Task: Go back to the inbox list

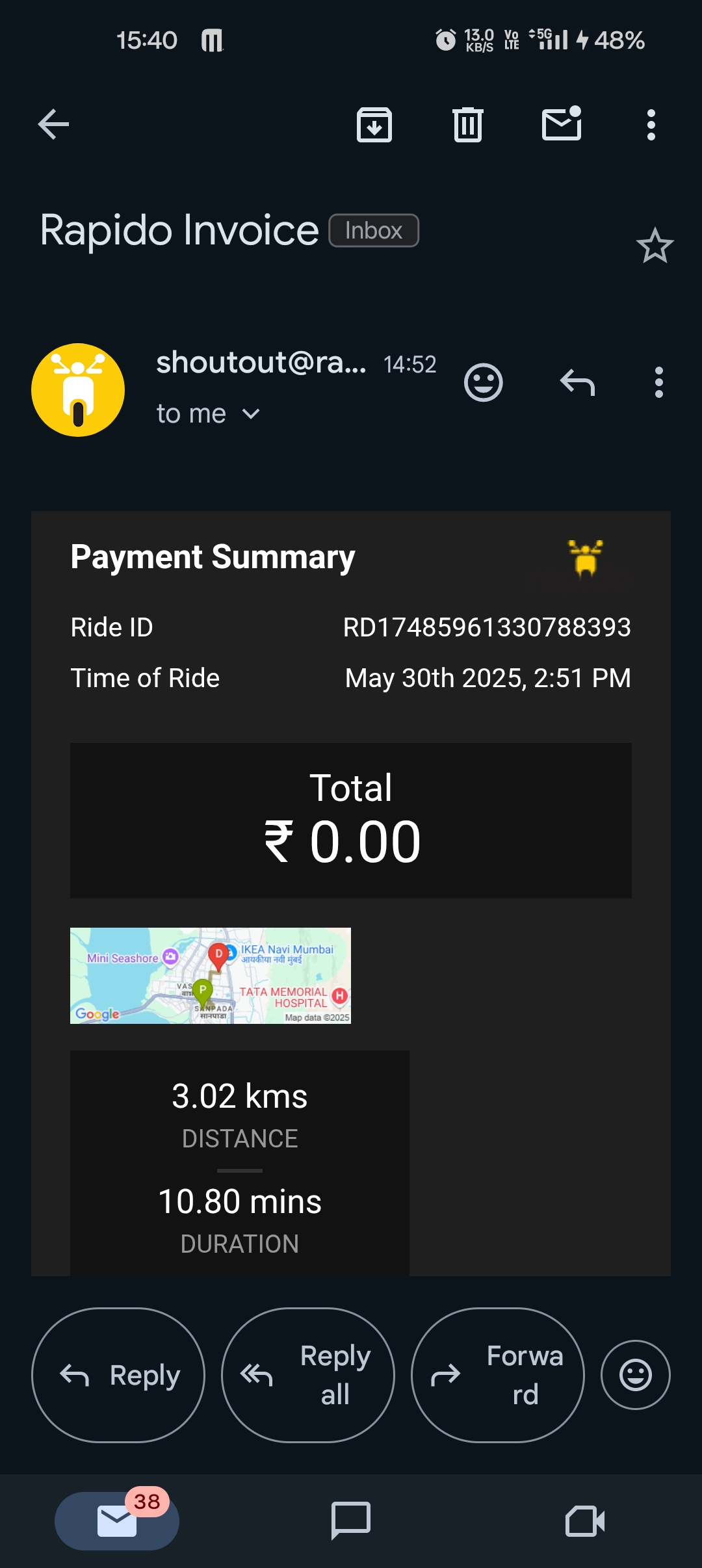Action: pyautogui.click(x=53, y=124)
